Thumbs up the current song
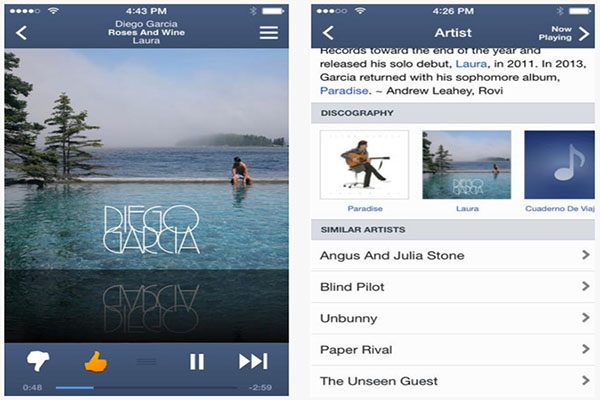Screen dimensions: 600x400 click(x=94, y=361)
